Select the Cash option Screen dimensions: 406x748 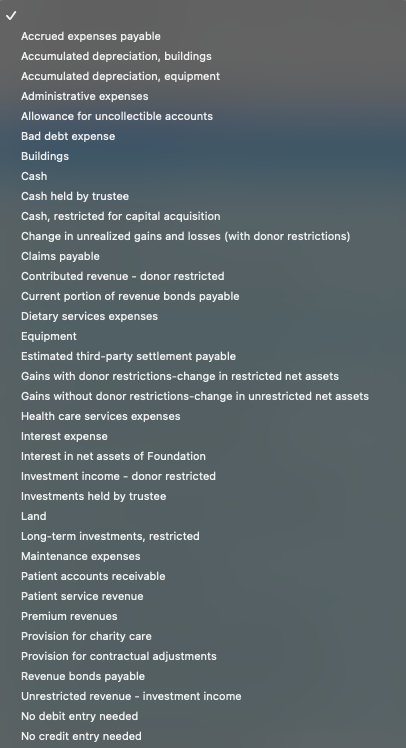tap(34, 177)
